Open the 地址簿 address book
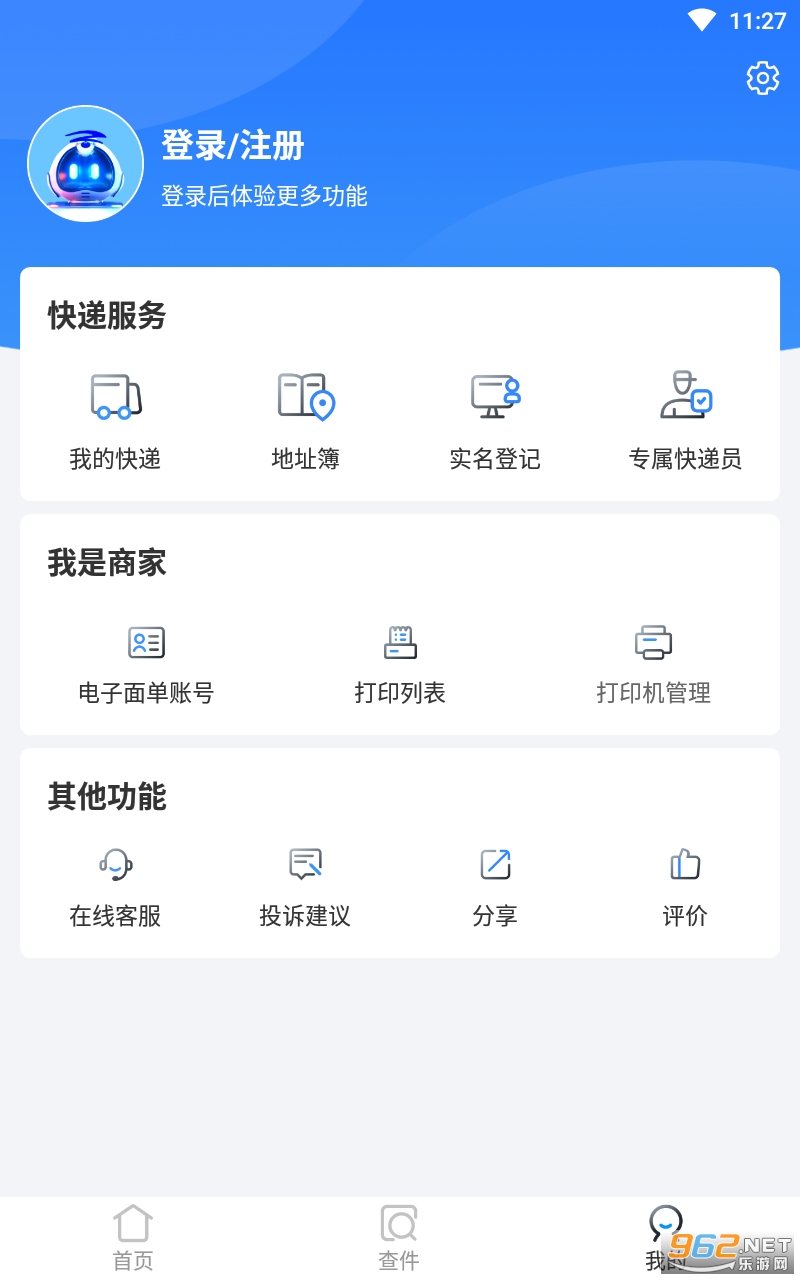The width and height of the screenshot is (800, 1280). click(305, 420)
